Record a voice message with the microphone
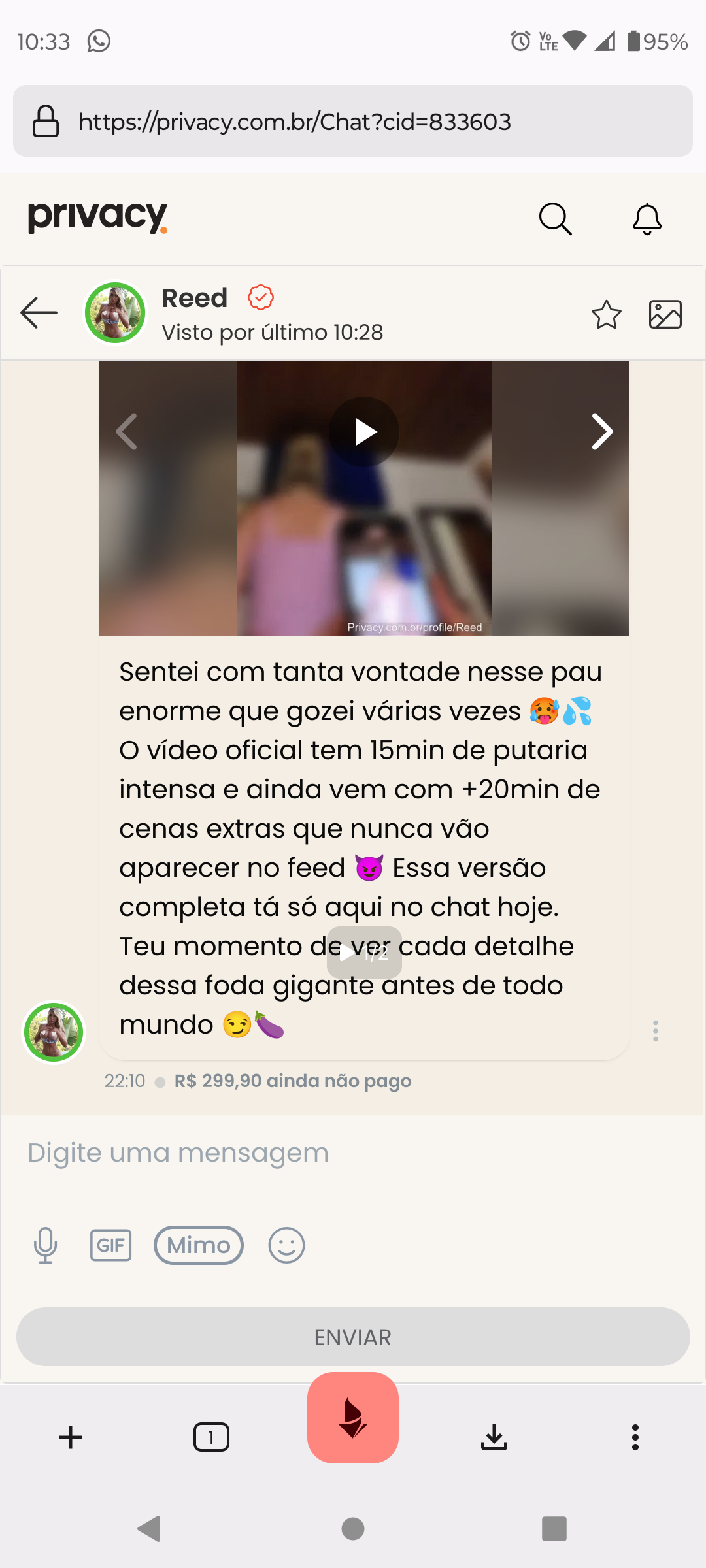Screen dimensions: 706x1568 (x=45, y=1245)
